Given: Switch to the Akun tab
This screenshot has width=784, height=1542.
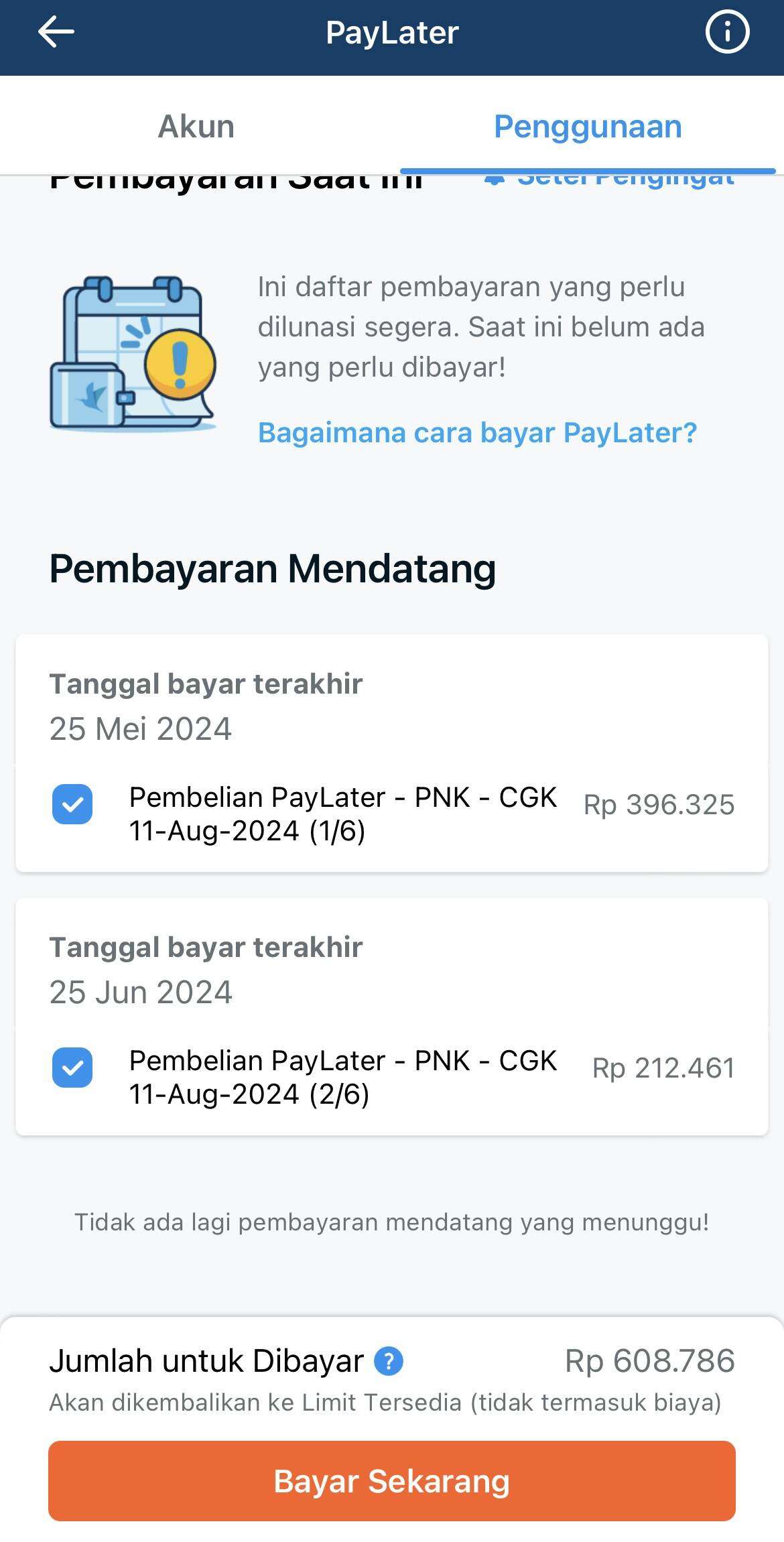Looking at the screenshot, I should coord(196,126).
